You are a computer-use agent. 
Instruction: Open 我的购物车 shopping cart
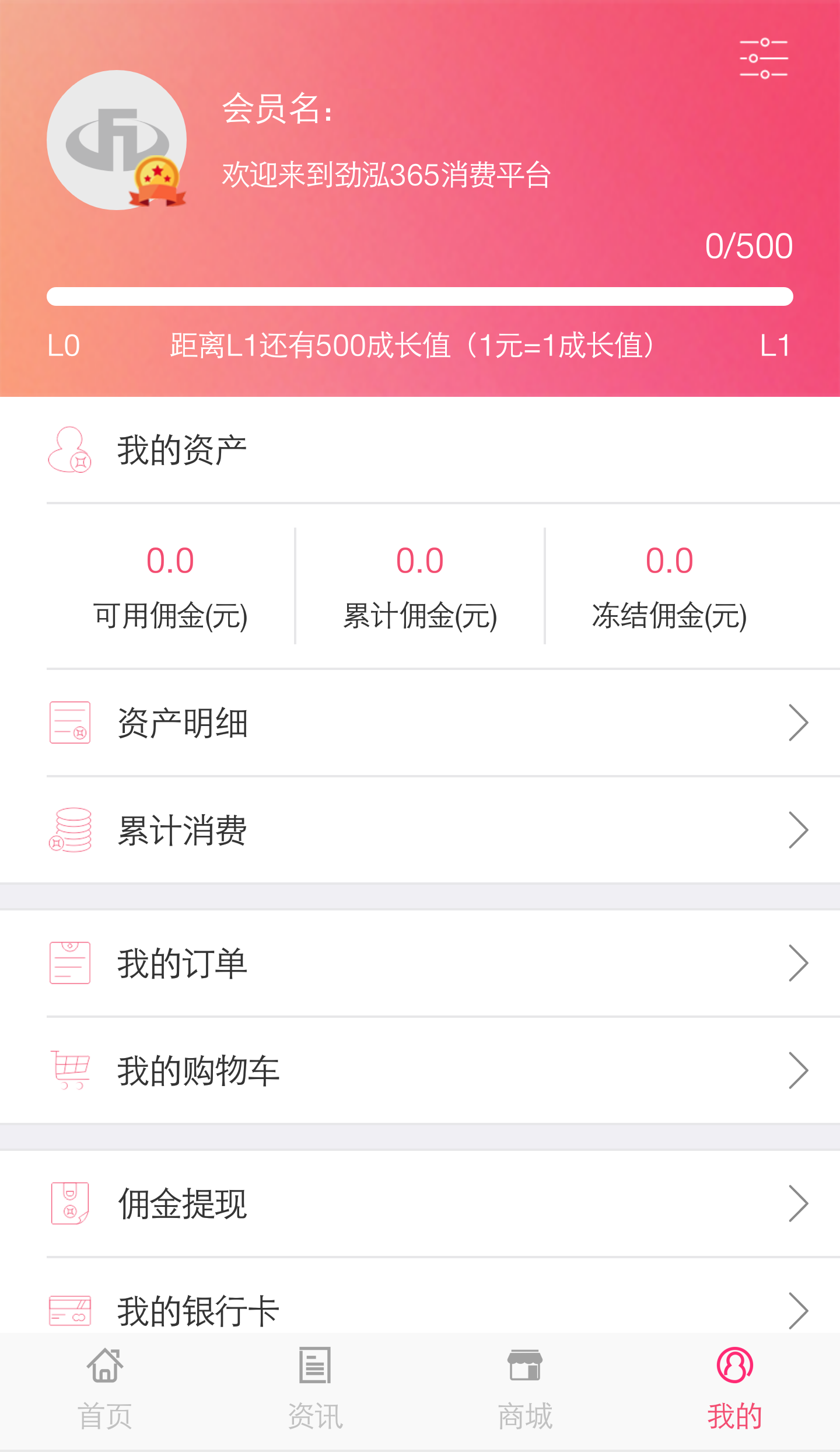420,1070
